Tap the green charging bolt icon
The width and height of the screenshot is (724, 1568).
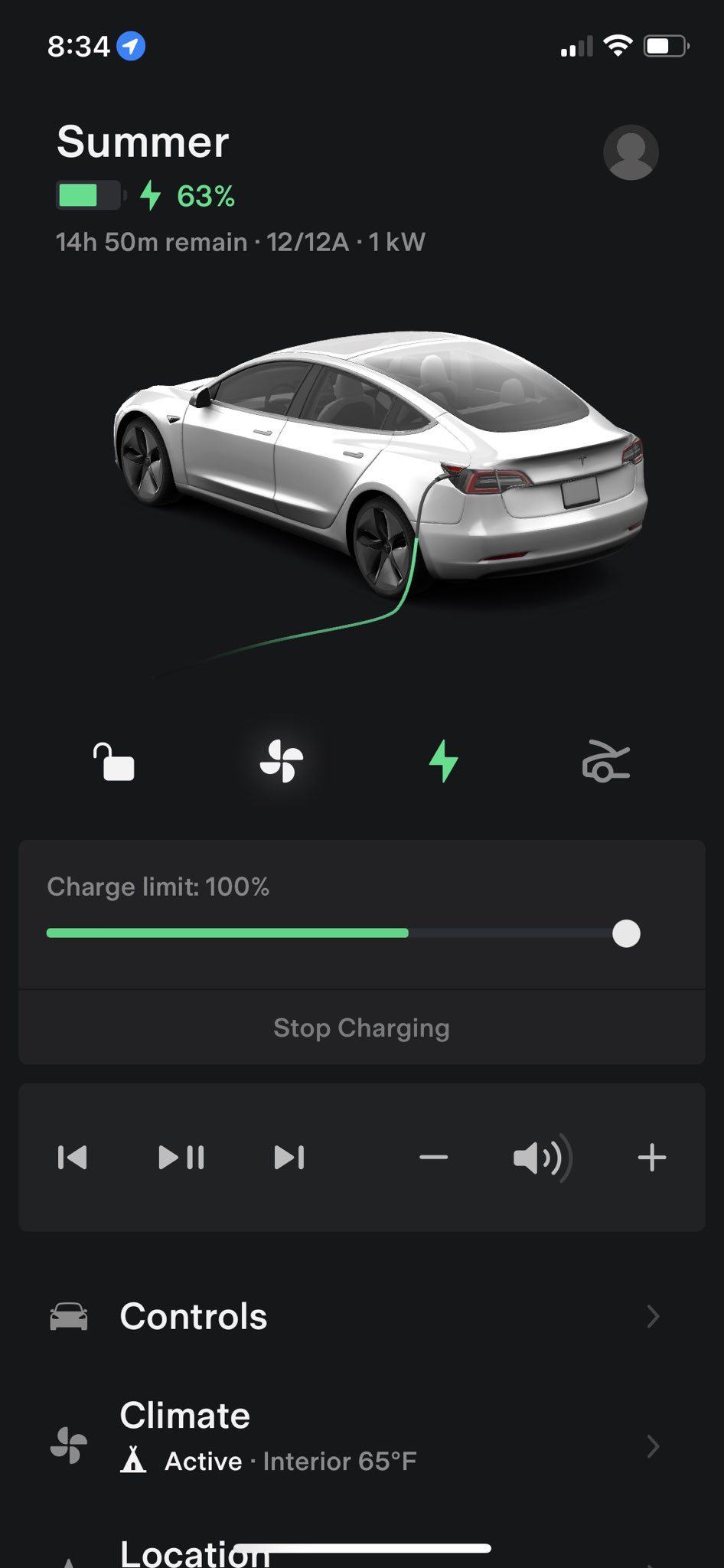coord(443,761)
